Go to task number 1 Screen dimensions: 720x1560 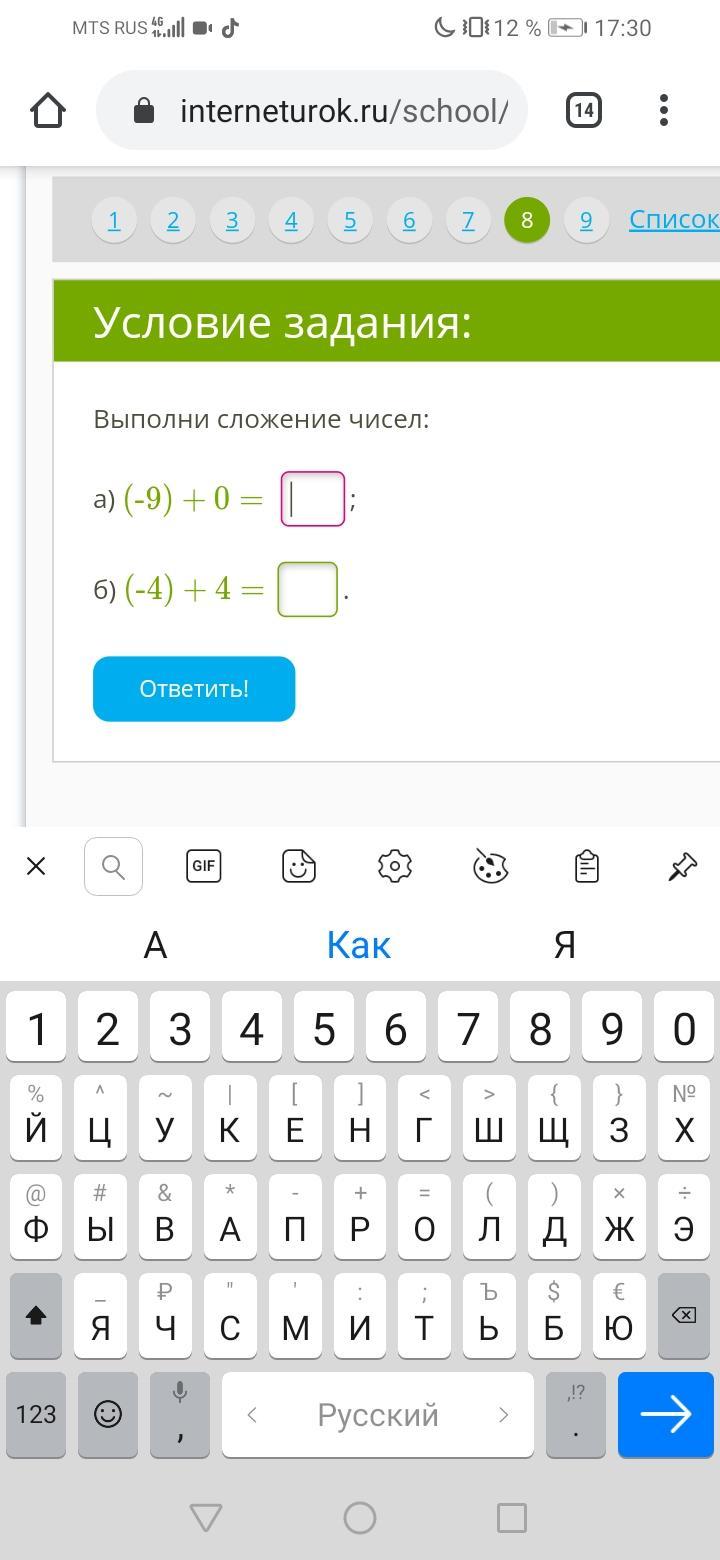coord(114,220)
